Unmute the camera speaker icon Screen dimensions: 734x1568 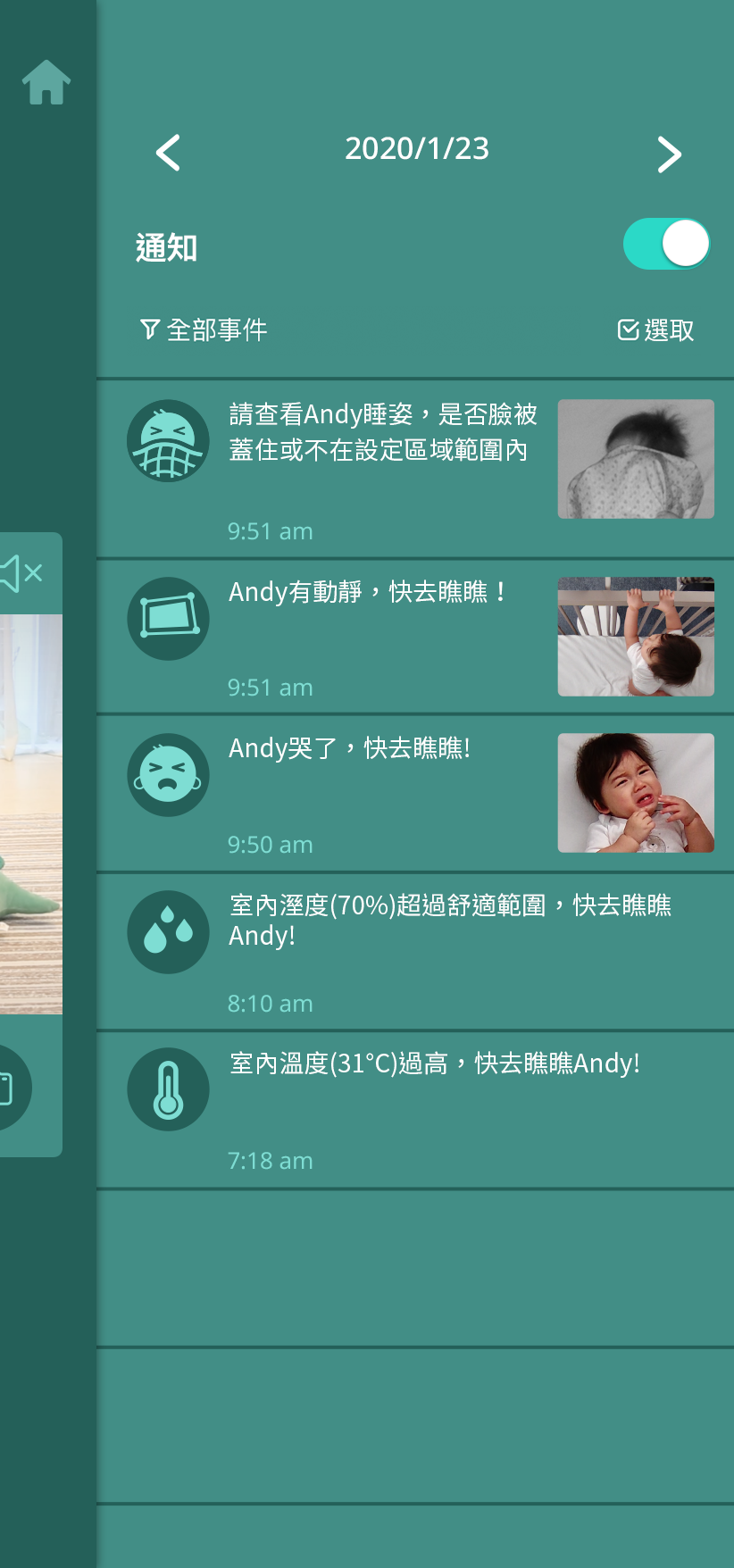(x=22, y=573)
